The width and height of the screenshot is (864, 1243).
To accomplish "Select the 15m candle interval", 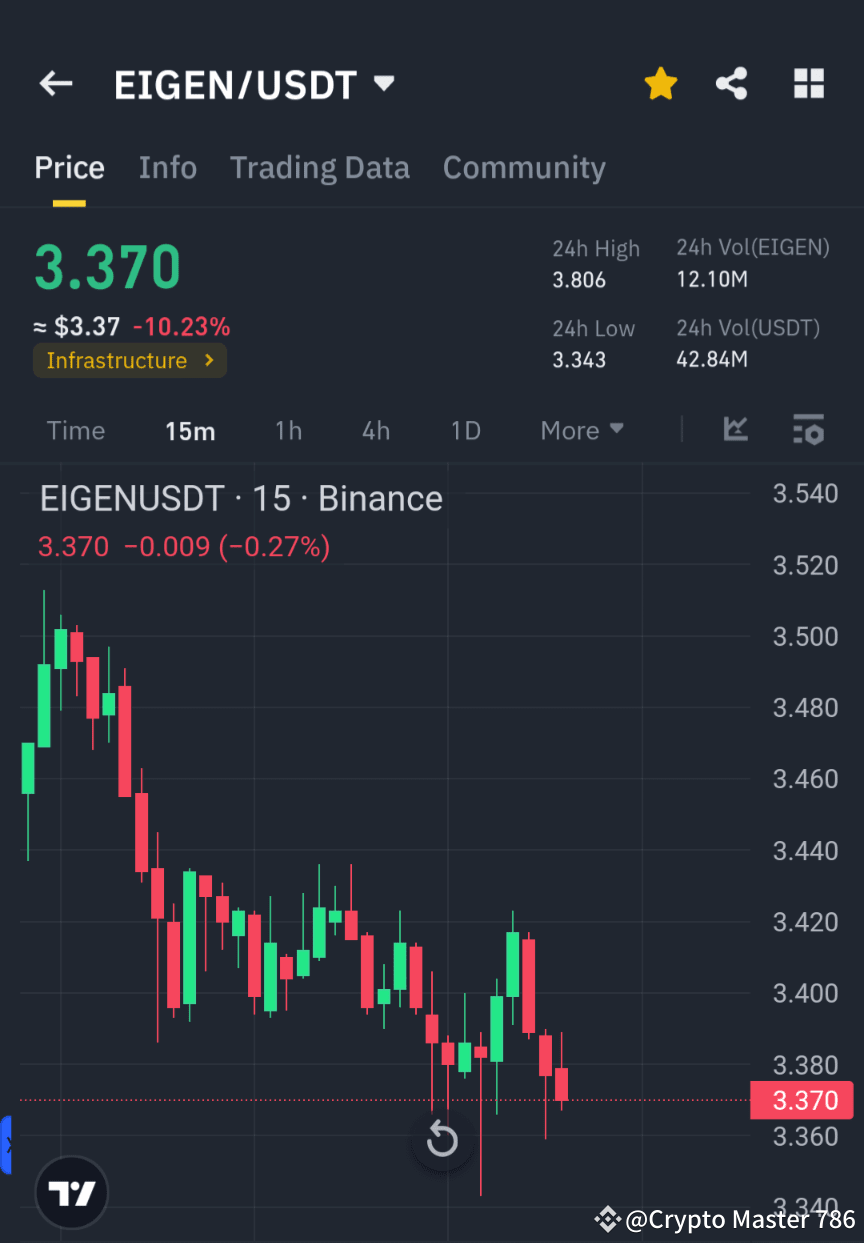I will coord(190,430).
